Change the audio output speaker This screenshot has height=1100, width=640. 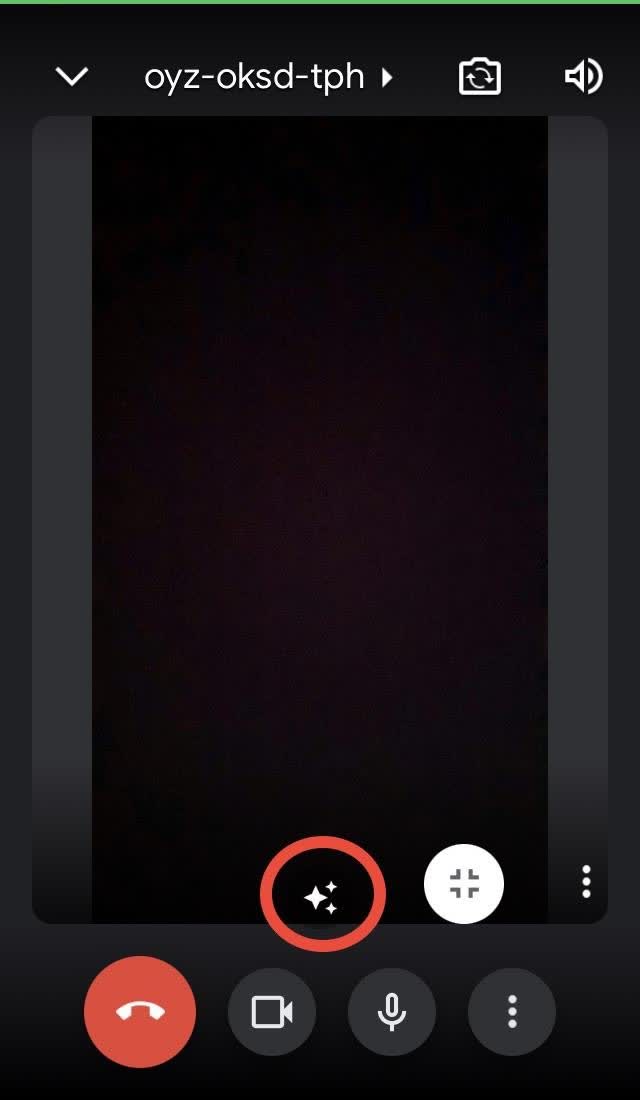click(583, 77)
